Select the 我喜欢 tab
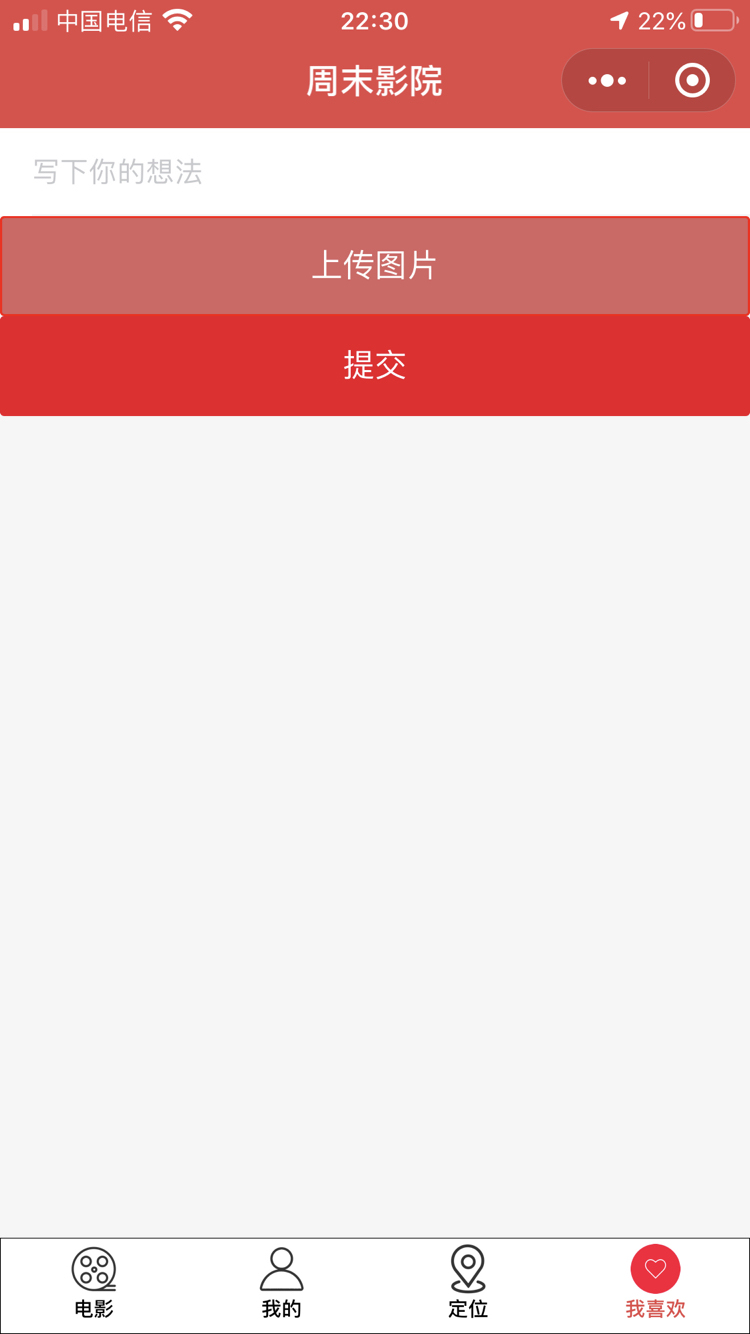 tap(655, 1284)
